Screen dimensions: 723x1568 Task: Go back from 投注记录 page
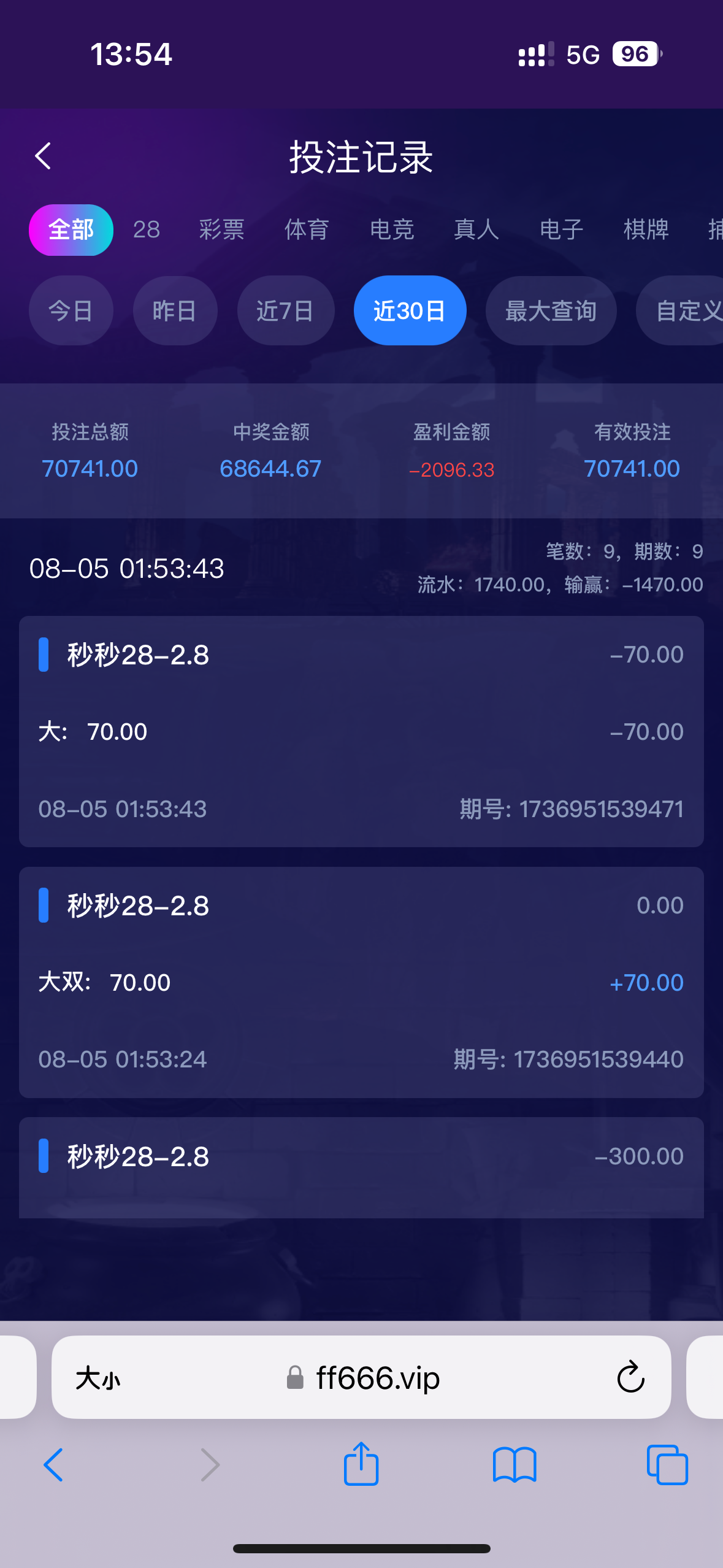43,156
